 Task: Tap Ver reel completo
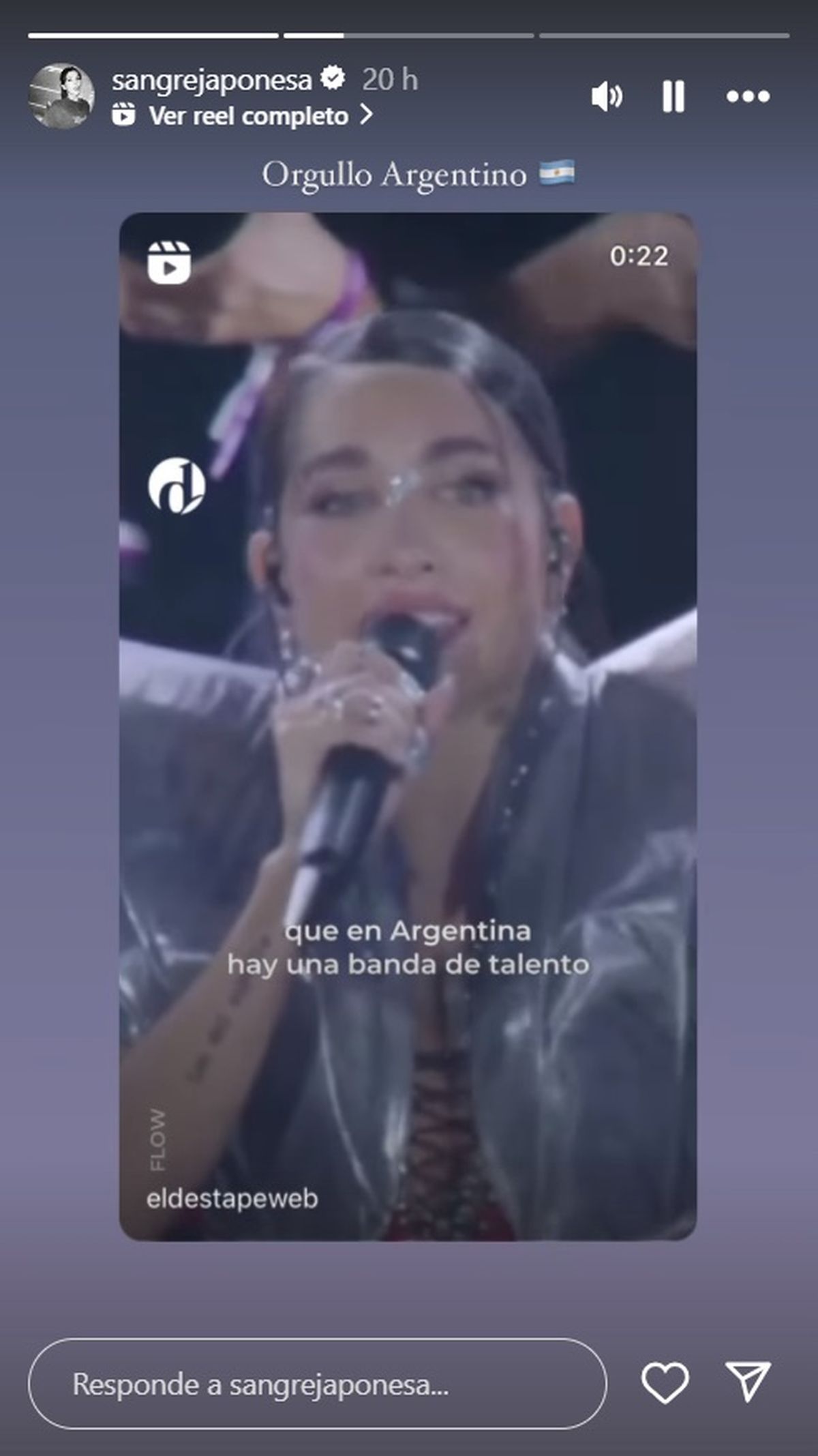(249, 116)
